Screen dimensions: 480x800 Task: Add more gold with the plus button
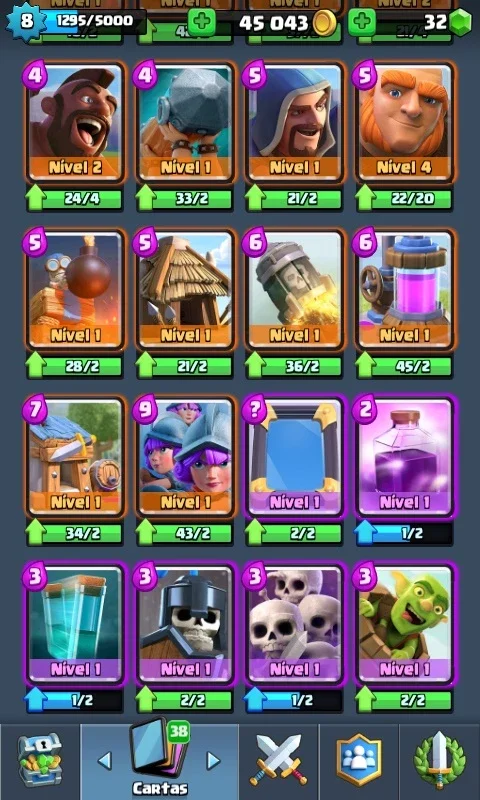[201, 22]
